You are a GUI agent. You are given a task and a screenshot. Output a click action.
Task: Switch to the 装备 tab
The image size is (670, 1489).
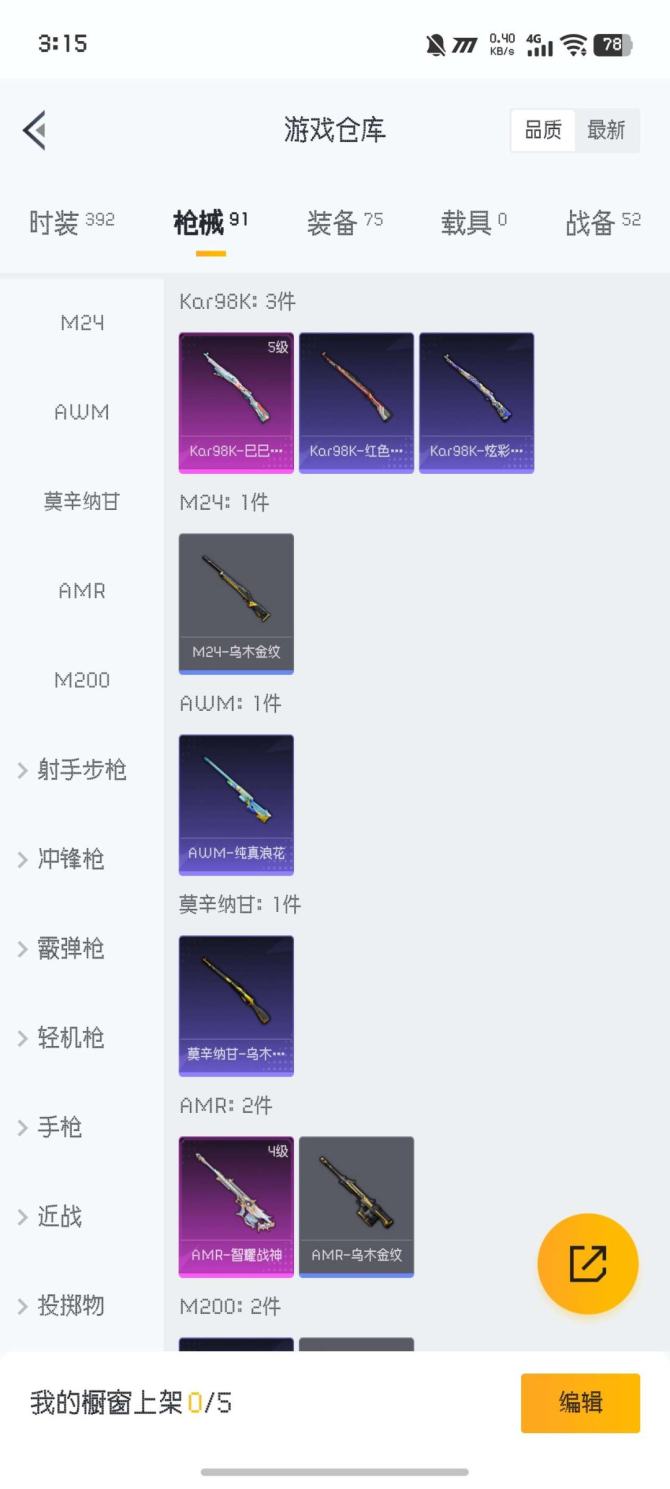click(x=344, y=223)
